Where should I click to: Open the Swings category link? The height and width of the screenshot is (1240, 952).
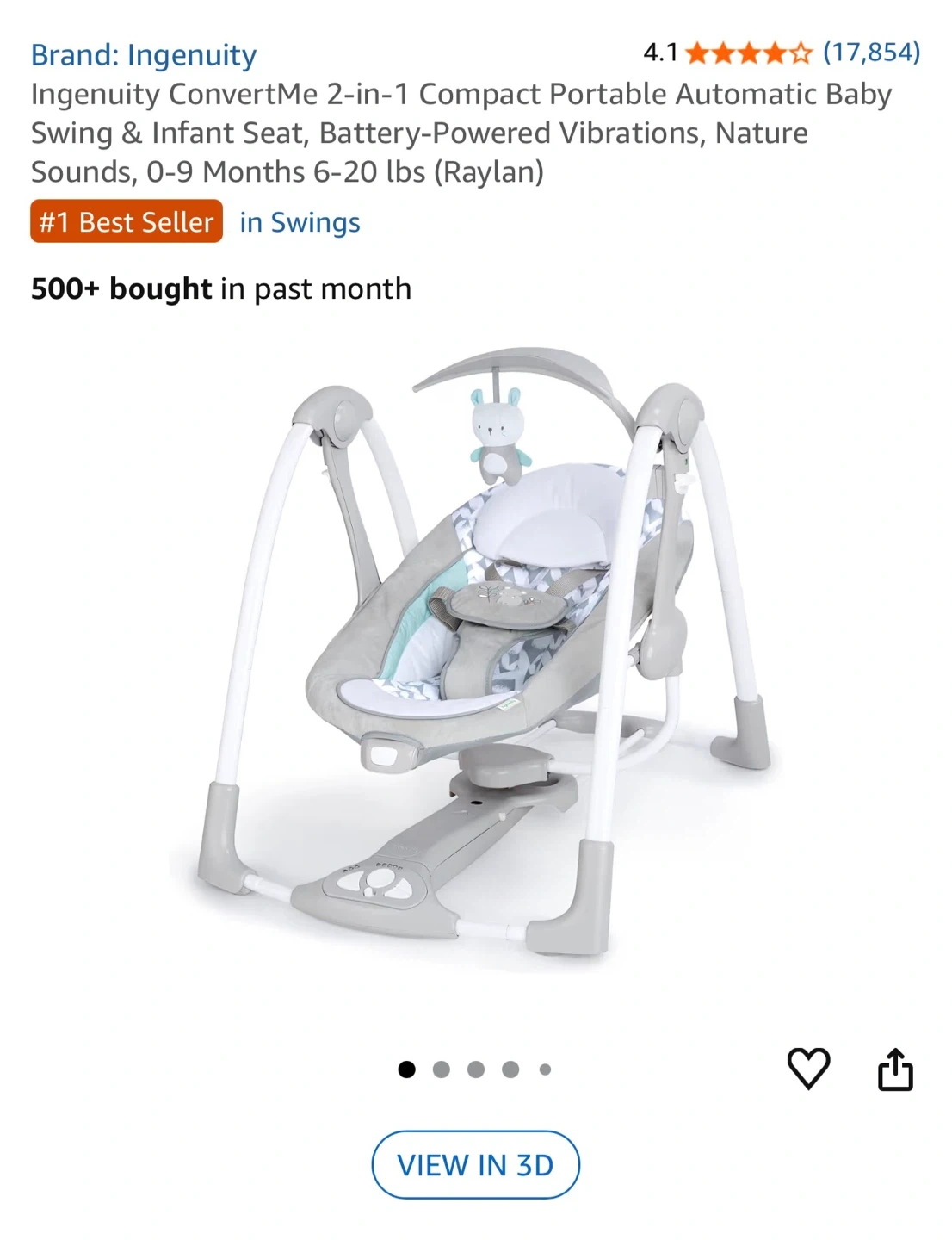[x=300, y=222]
